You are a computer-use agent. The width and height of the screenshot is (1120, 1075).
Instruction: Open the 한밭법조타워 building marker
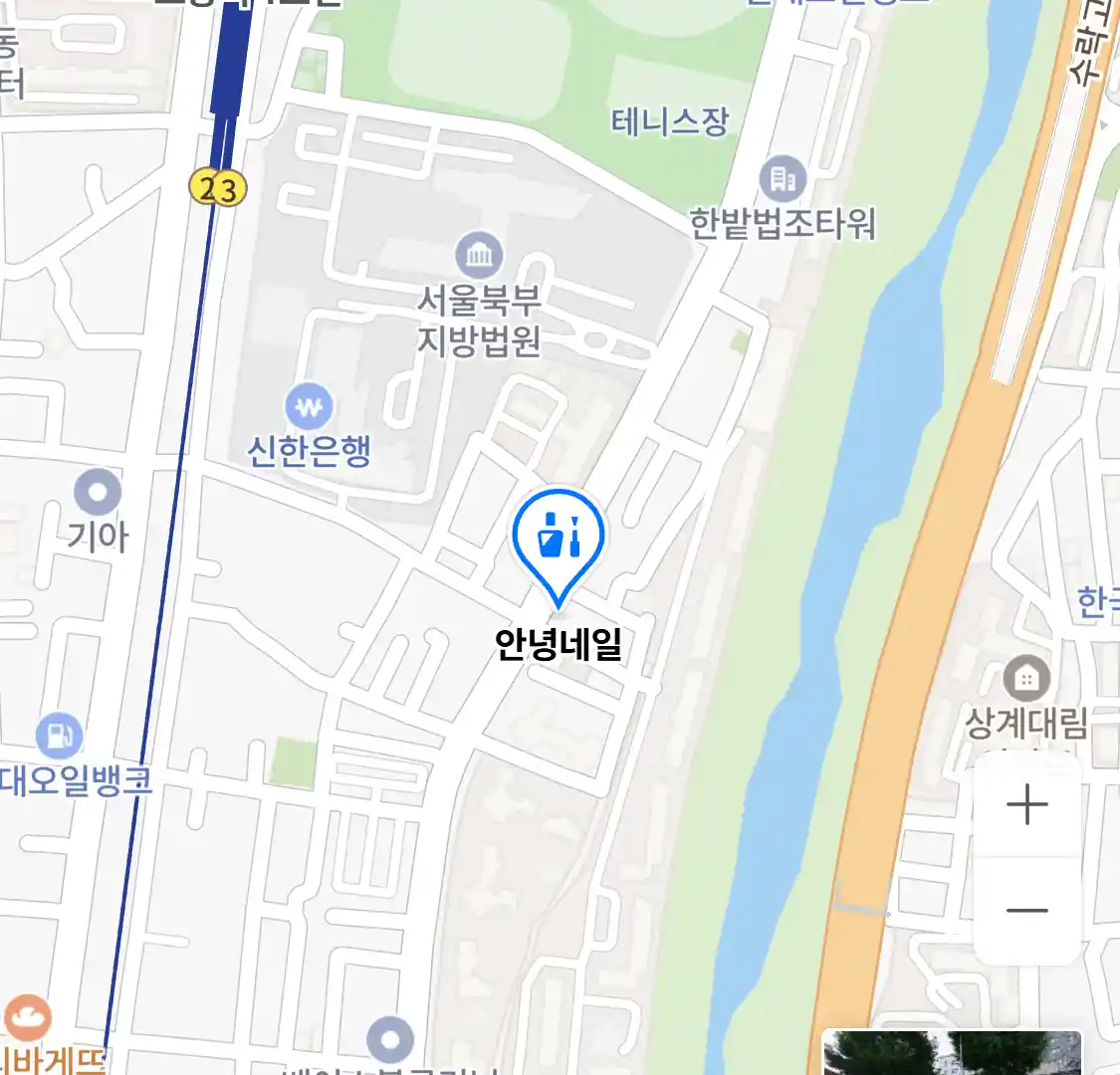(783, 180)
